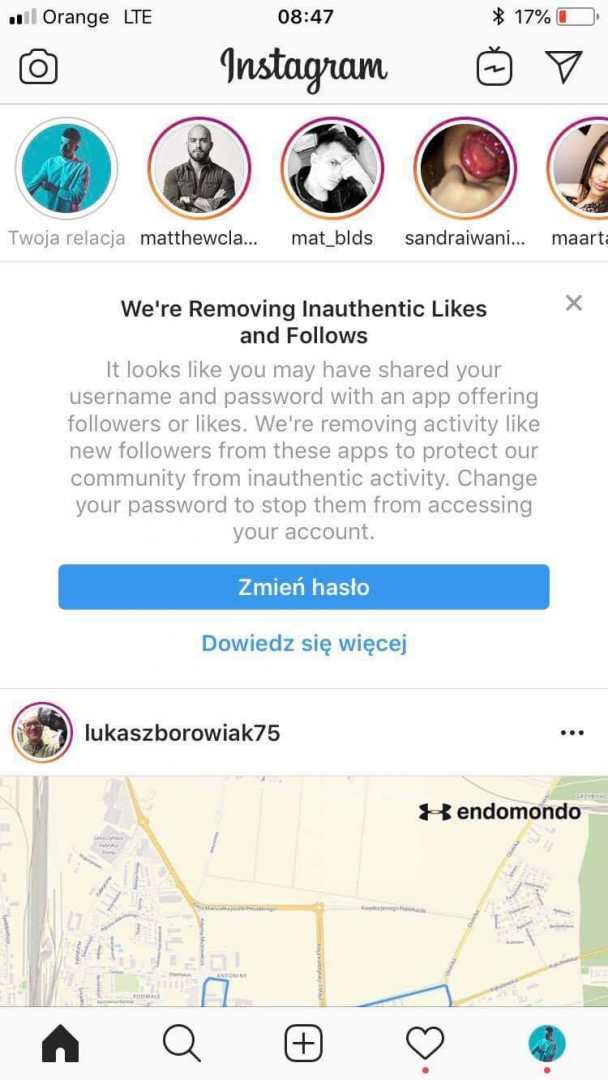This screenshot has width=608, height=1080.
Task: Create a new post
Action: click(303, 1043)
